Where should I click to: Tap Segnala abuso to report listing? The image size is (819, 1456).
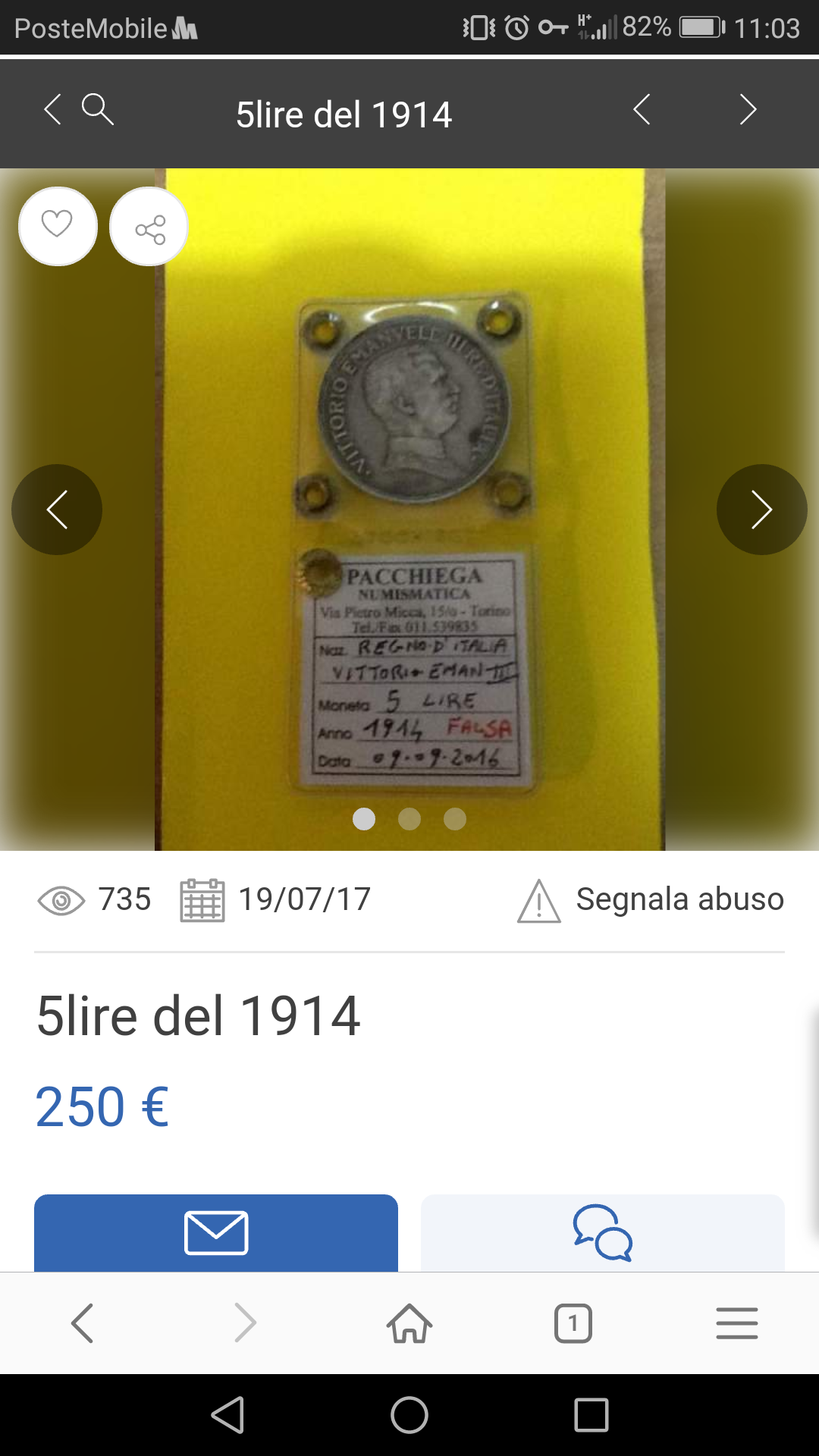click(x=651, y=899)
